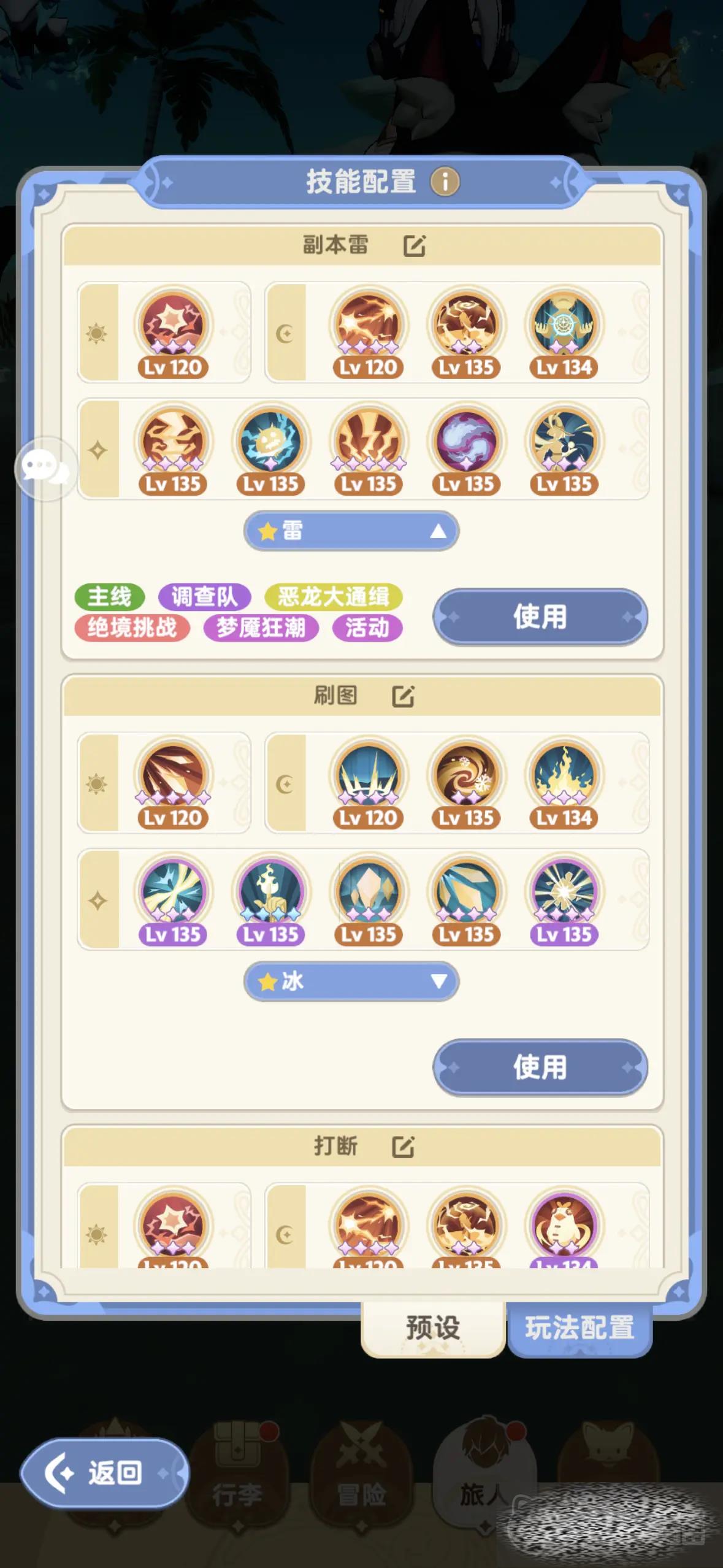Edit the 副本雷 preset name
Screen dimensions: 723x1568
[x=414, y=246]
